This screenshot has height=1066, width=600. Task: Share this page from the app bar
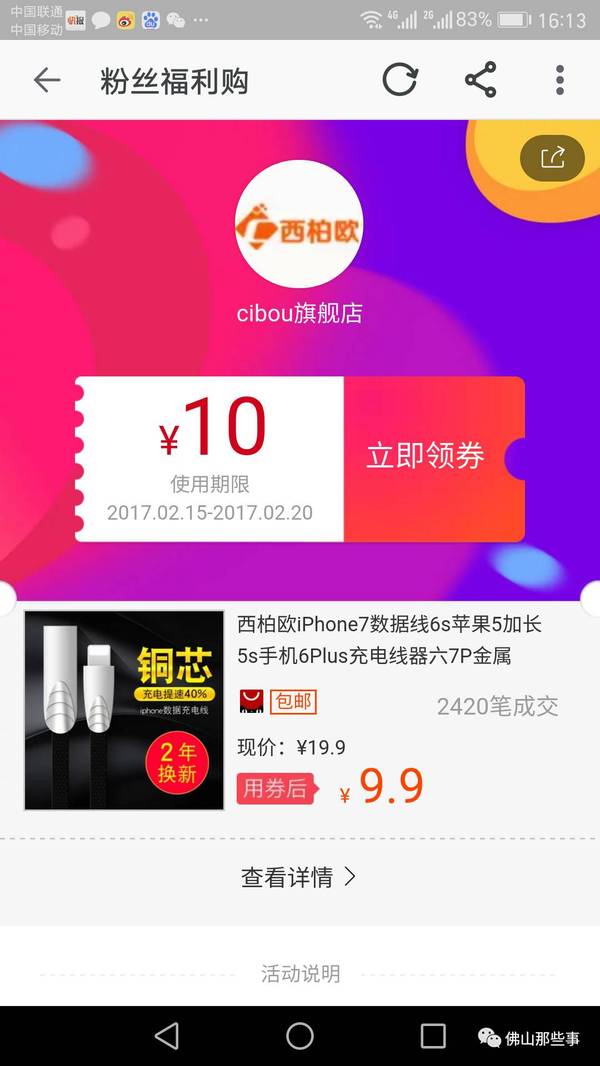click(480, 80)
